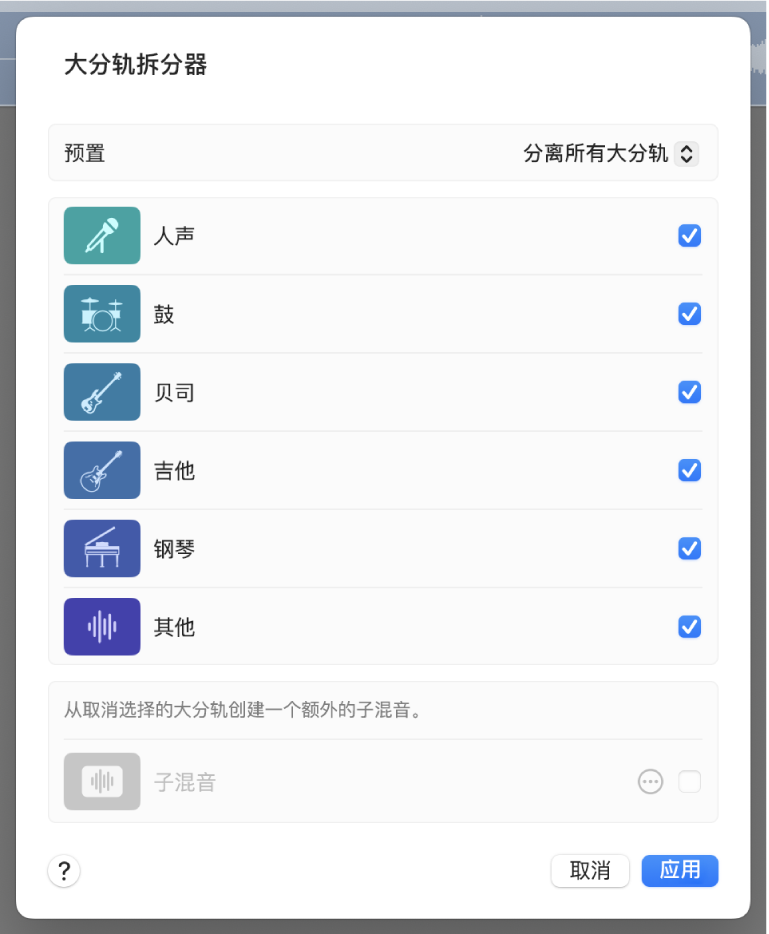Click the 吉他 guitar icon
Screen dimensions: 769x934
pyautogui.click(x=101, y=470)
